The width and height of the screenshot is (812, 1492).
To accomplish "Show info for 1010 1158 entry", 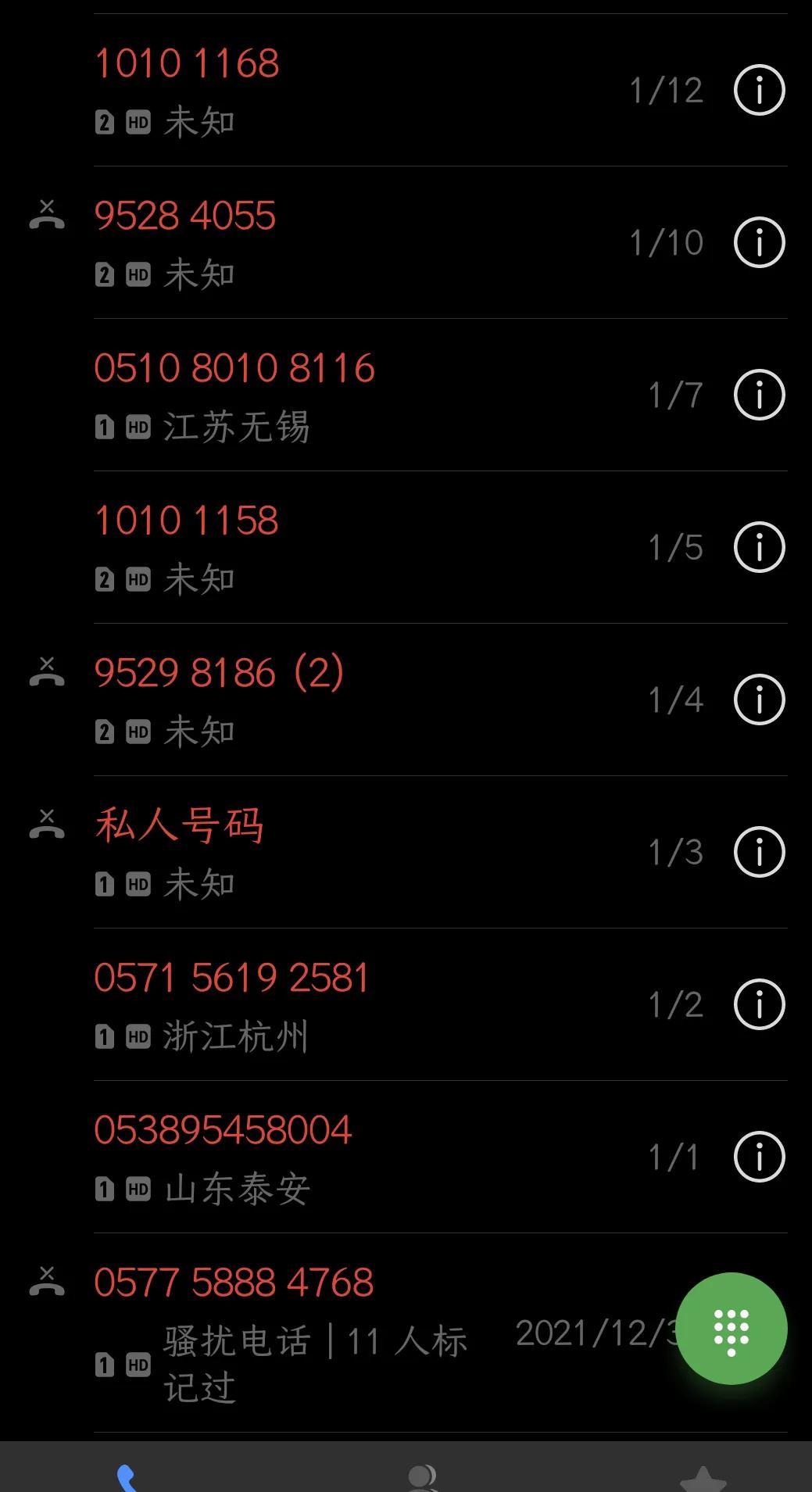I will [759, 548].
